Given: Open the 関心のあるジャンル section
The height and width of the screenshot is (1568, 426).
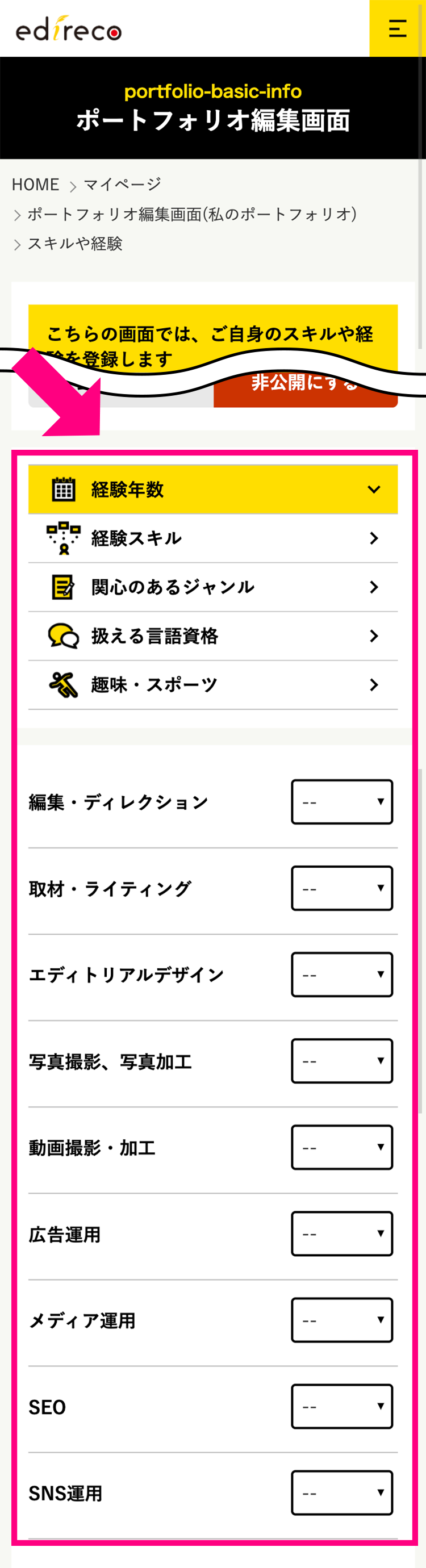Looking at the screenshot, I should pos(212,587).
